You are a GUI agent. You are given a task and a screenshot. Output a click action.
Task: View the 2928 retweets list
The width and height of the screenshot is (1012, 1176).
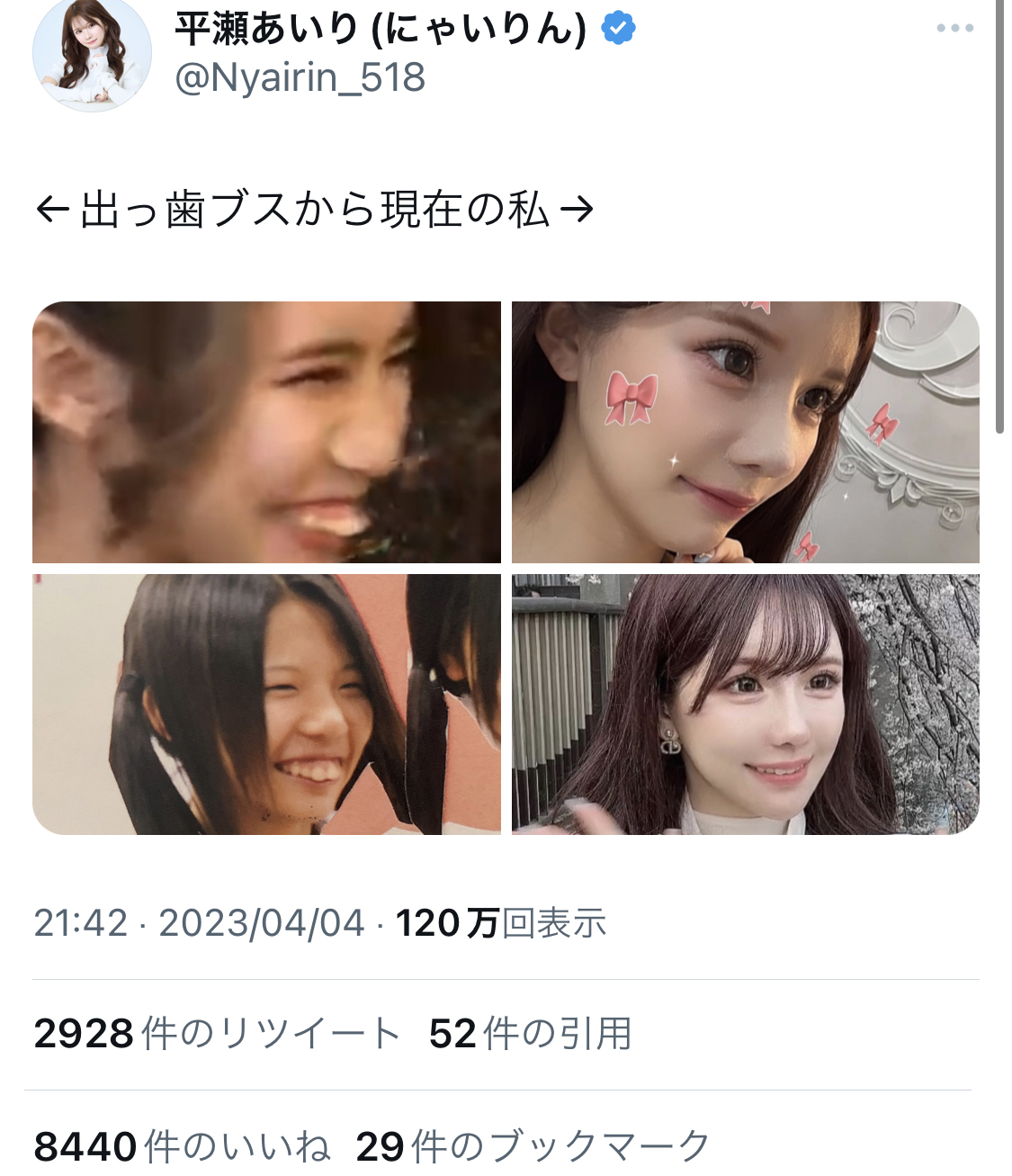coord(216,1034)
